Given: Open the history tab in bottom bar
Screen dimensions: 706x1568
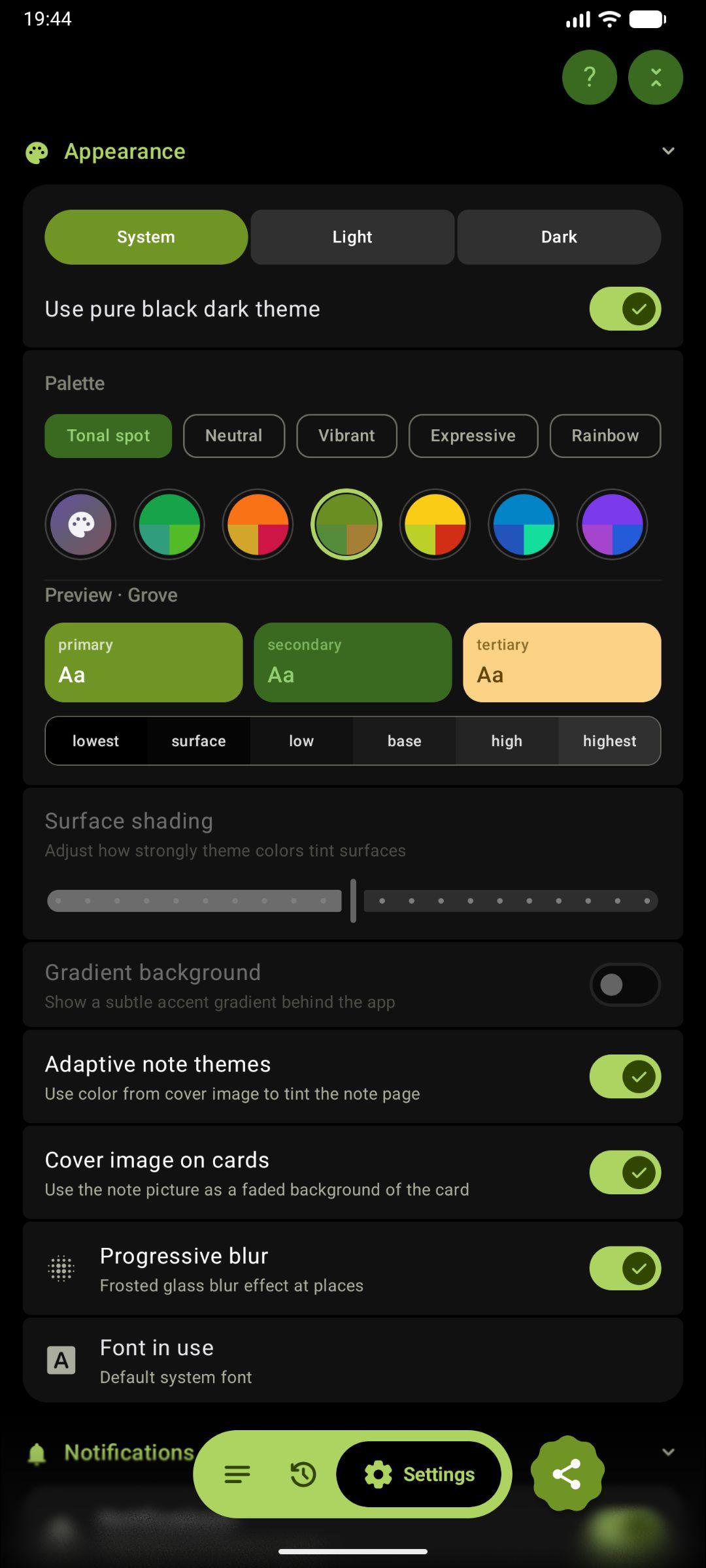Looking at the screenshot, I should 303,1475.
